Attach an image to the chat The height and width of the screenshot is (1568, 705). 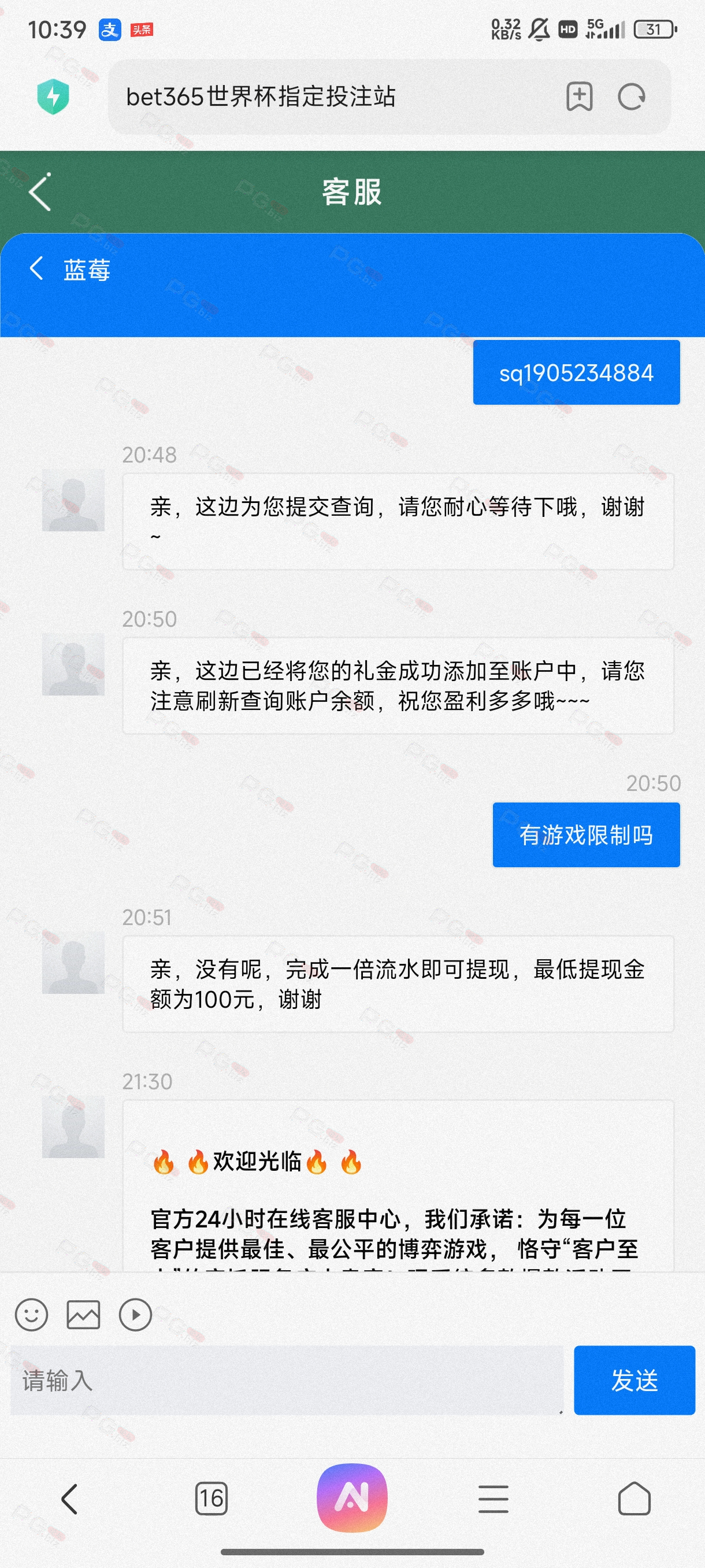[x=83, y=1315]
